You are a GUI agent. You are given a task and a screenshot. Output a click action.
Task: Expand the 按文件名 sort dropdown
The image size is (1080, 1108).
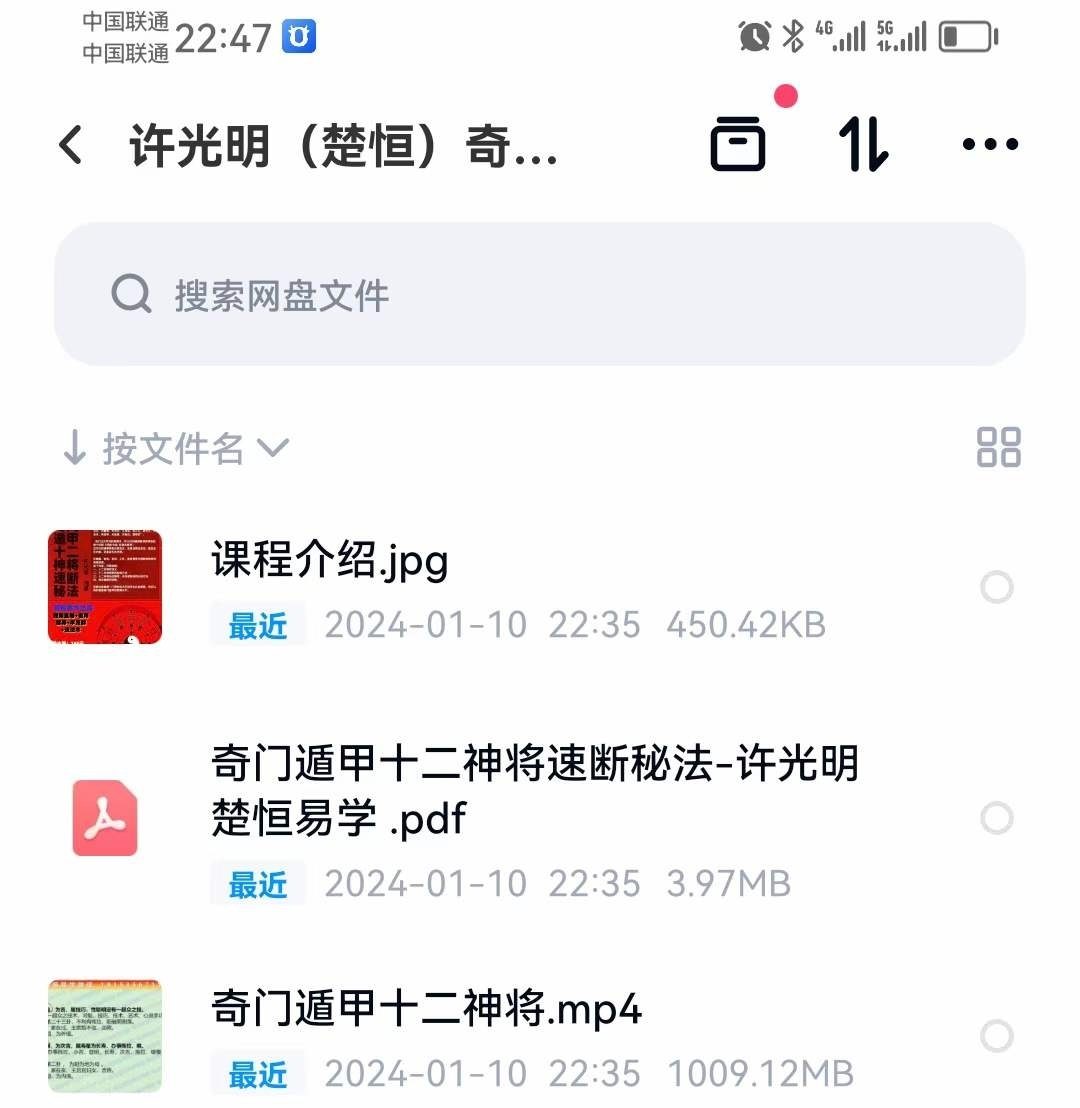[x=175, y=449]
